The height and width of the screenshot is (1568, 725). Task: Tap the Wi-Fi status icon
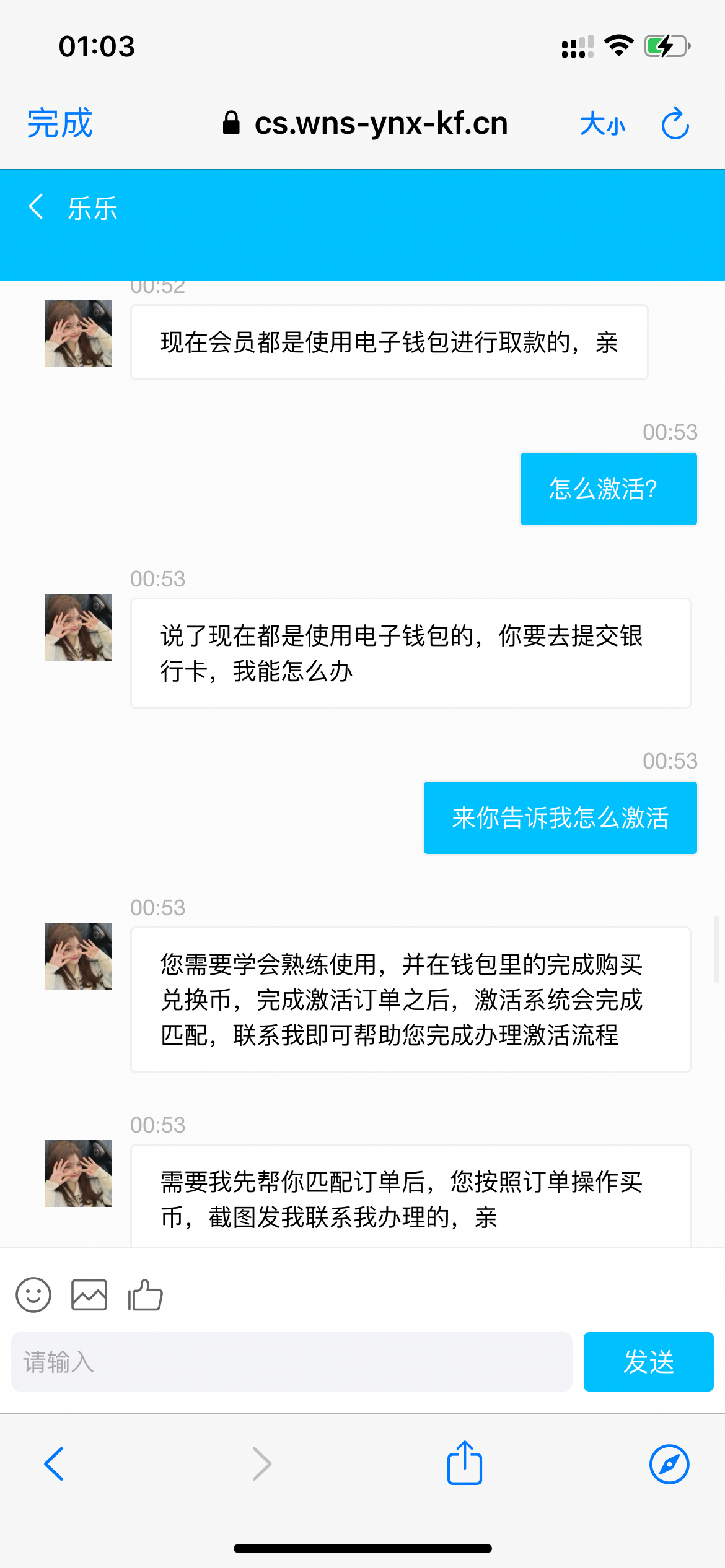[x=620, y=45]
